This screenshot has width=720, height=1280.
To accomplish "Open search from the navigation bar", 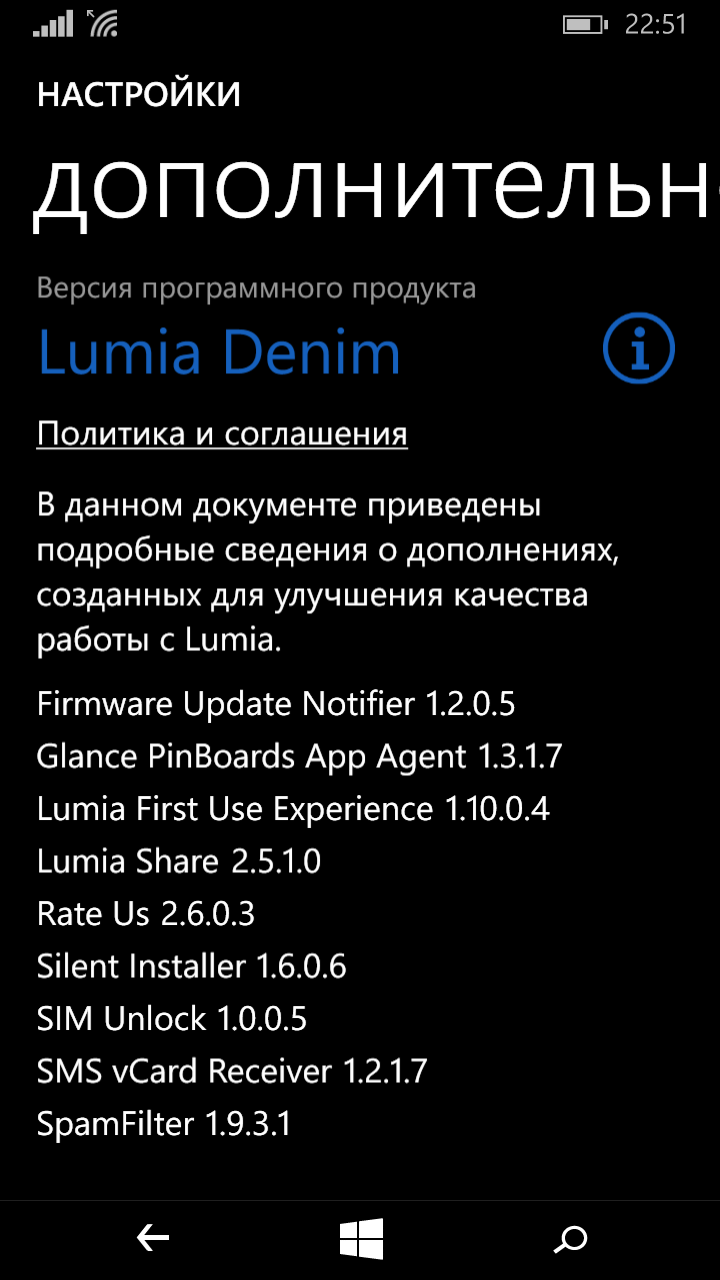I will 570,1240.
